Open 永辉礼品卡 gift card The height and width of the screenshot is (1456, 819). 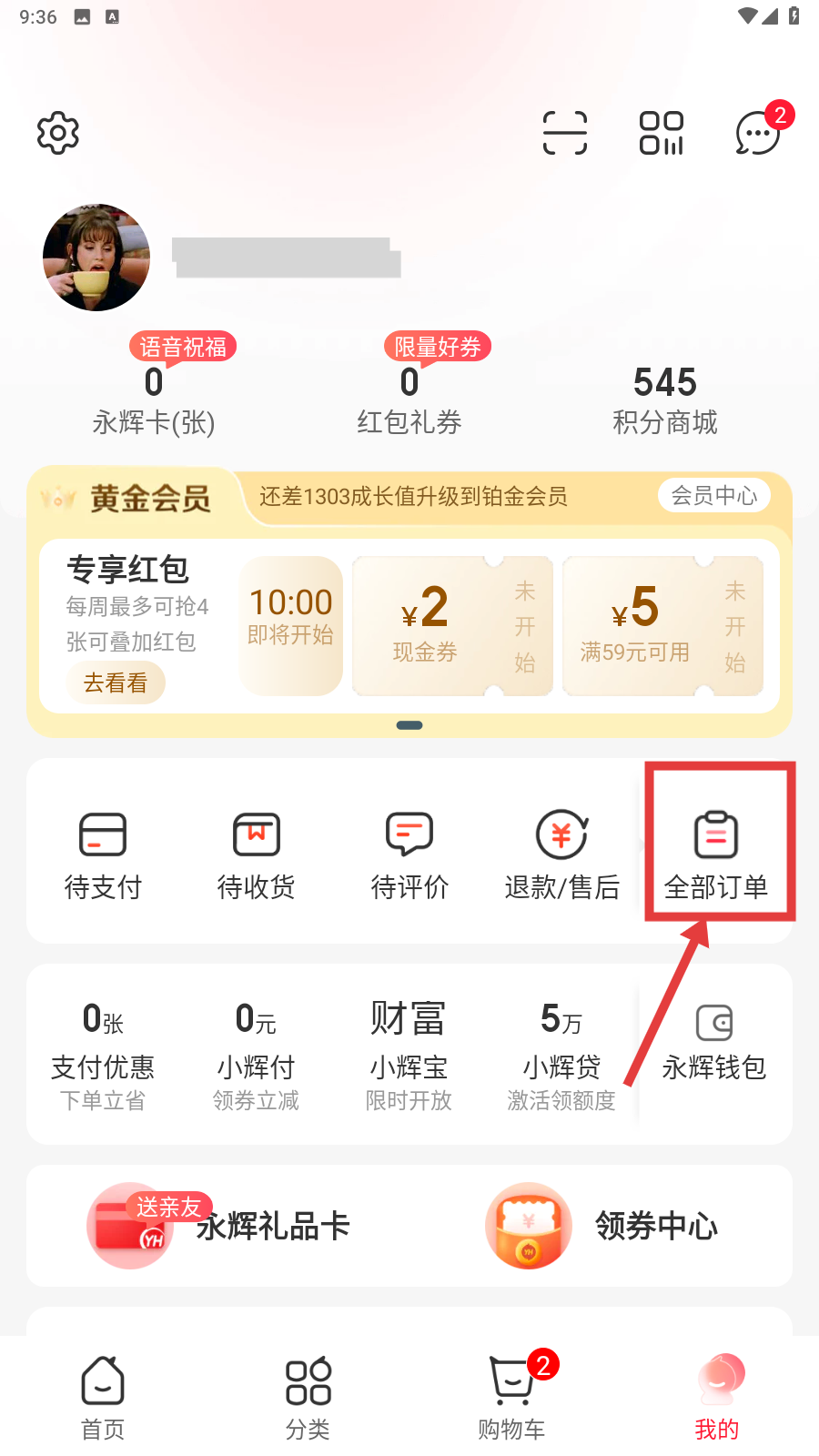pos(218,1226)
